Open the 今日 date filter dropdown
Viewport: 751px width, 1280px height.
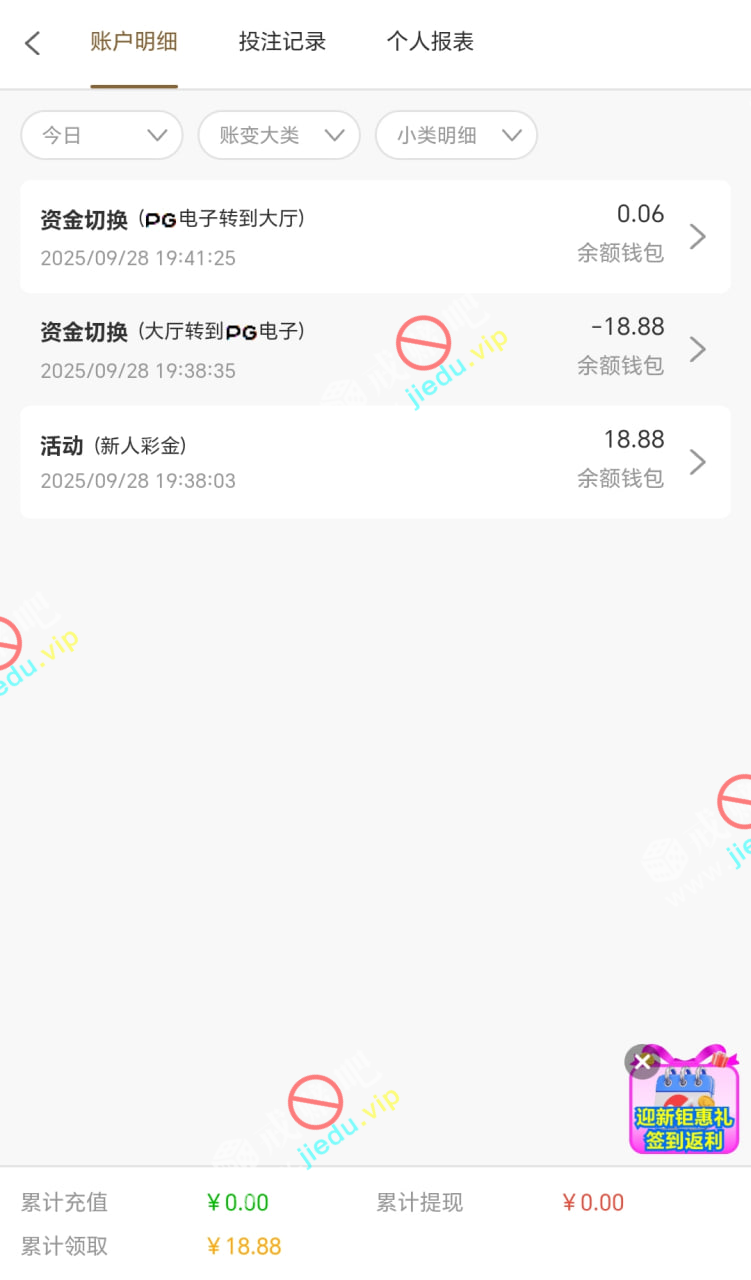pyautogui.click(x=102, y=135)
